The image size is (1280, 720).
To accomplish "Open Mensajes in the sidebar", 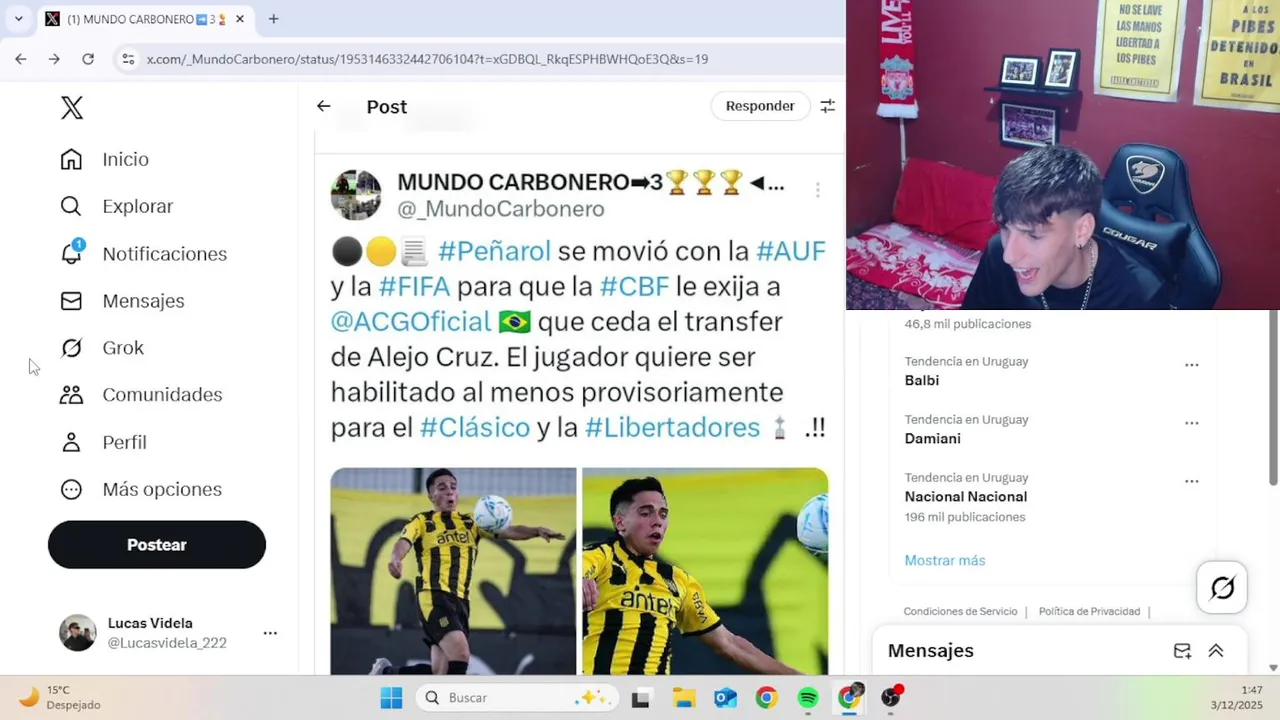I will point(143,301).
